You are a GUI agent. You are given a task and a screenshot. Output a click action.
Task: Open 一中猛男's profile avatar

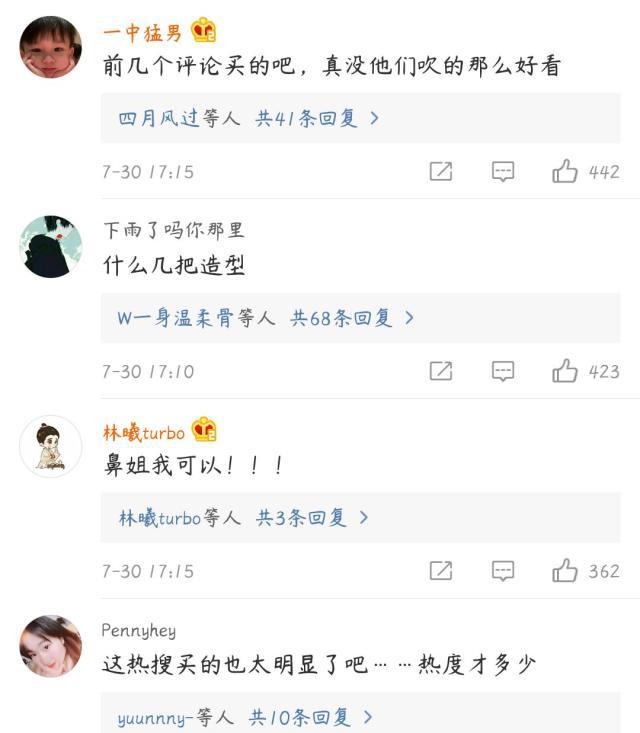(x=50, y=47)
